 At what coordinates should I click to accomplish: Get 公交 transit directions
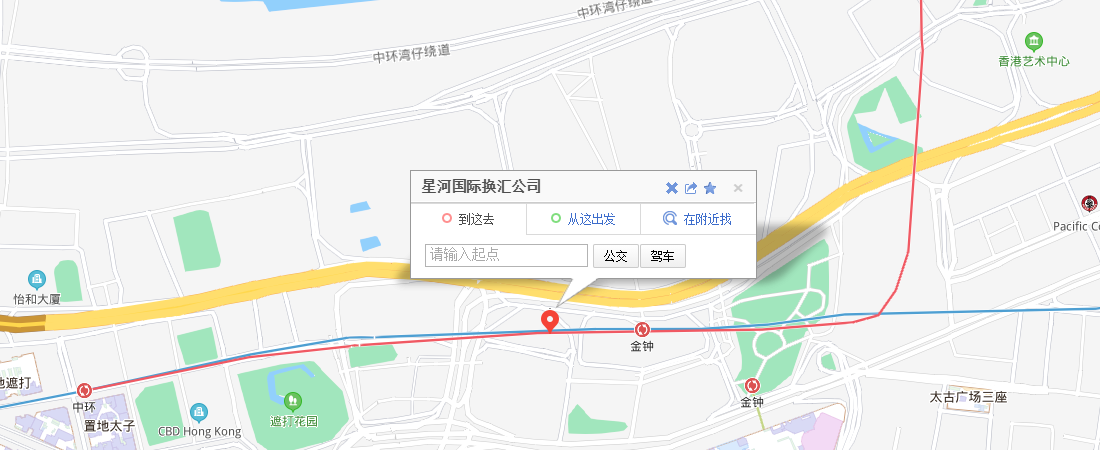tap(615, 256)
